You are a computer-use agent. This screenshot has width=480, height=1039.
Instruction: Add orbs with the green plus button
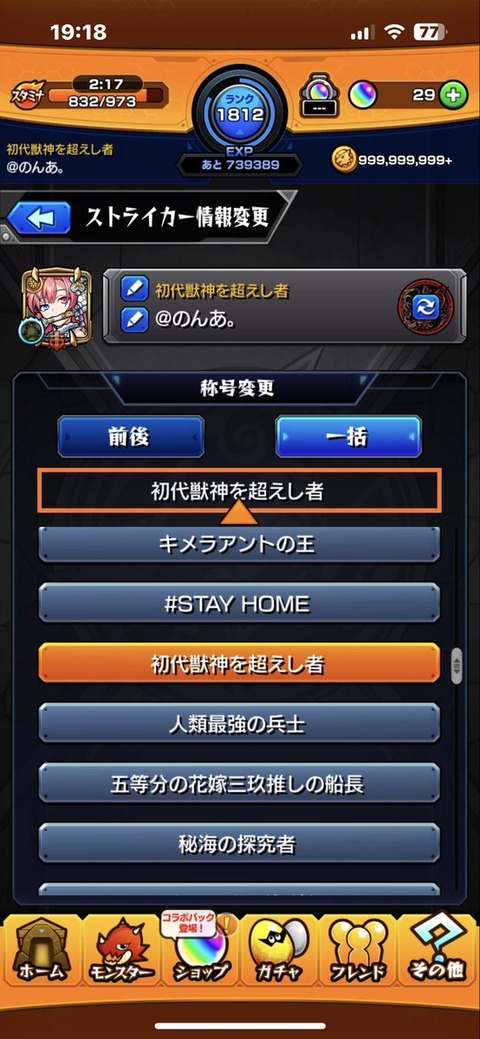452,95
